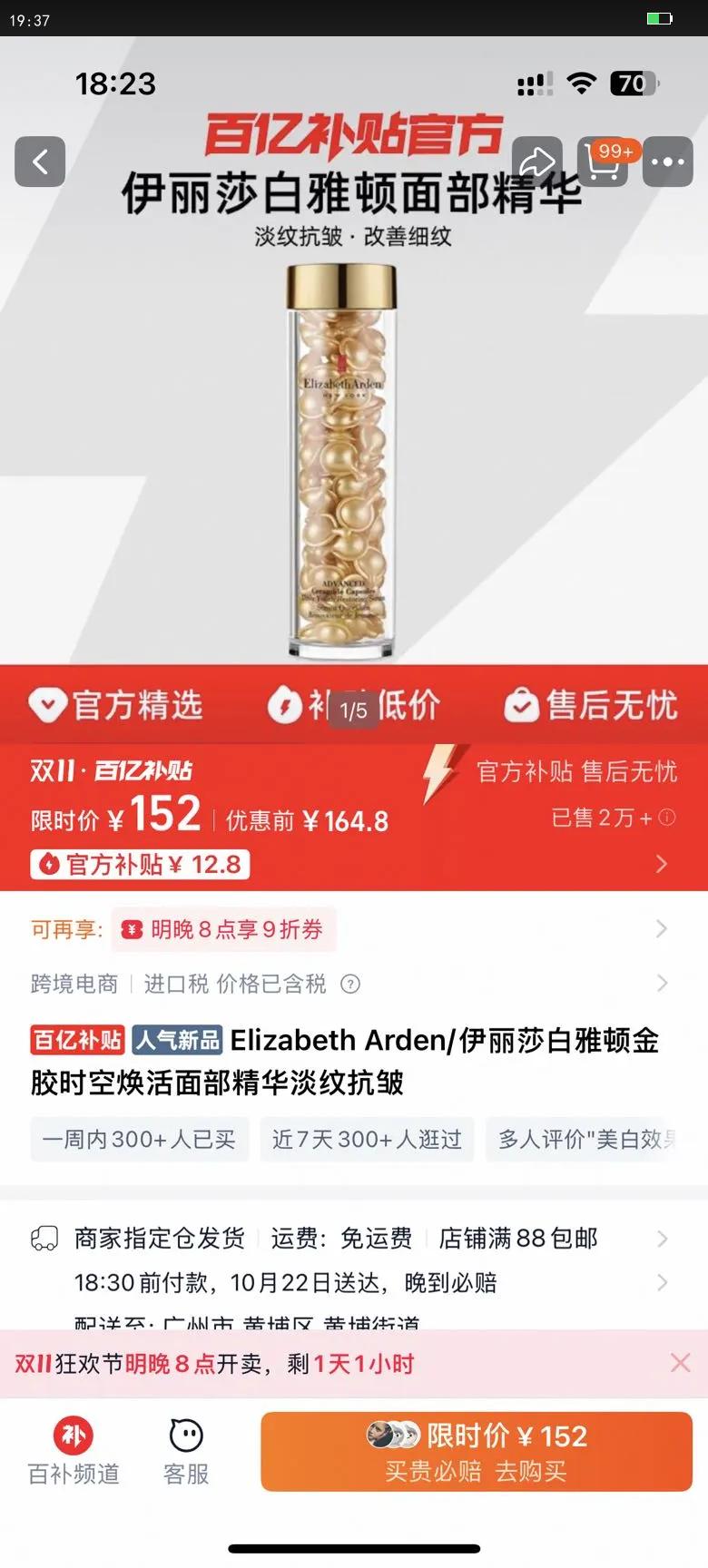Screen dimensions: 708x1568
Task: Open the 客服 customer service tab
Action: pos(184,1451)
